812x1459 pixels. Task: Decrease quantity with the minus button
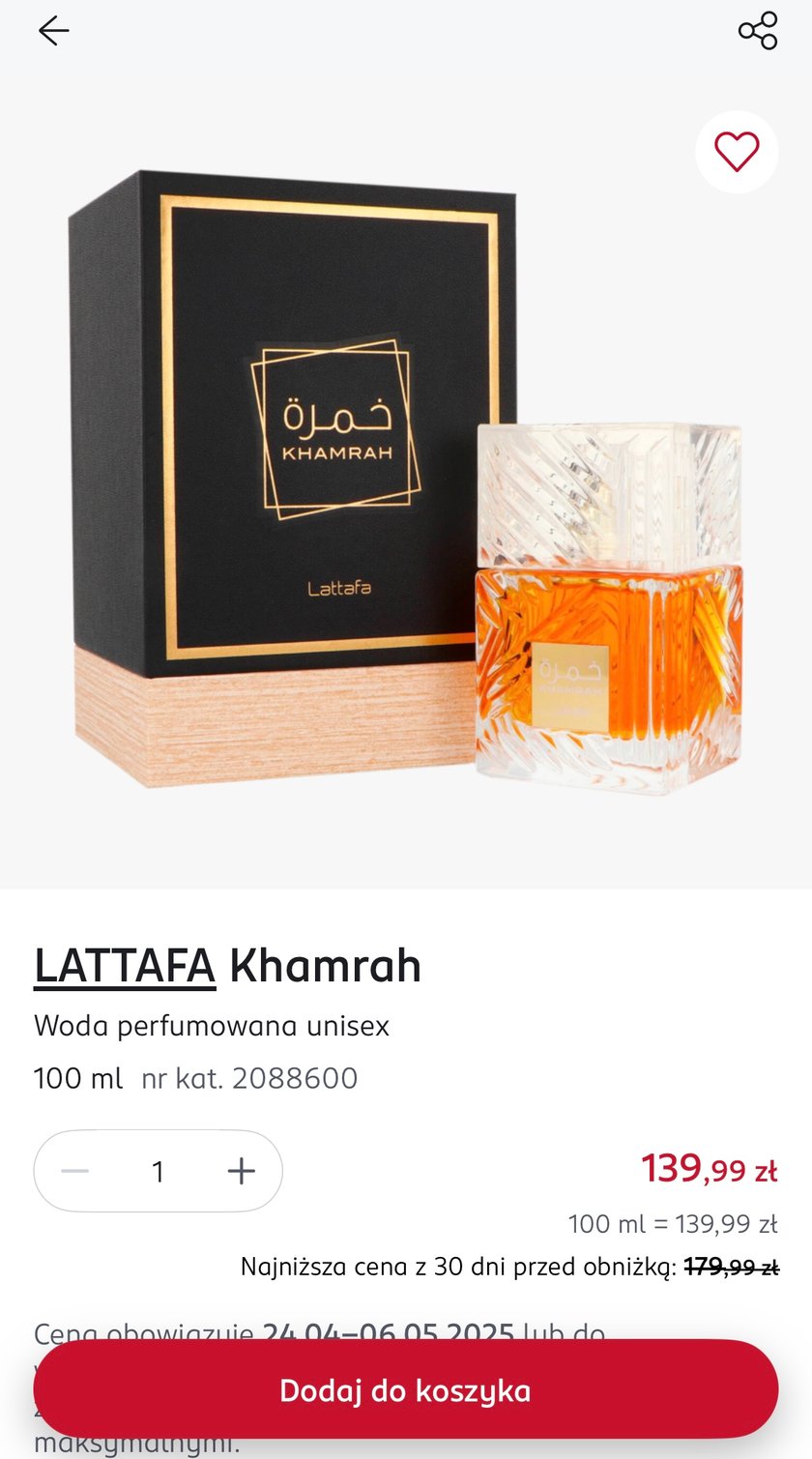(x=75, y=1171)
